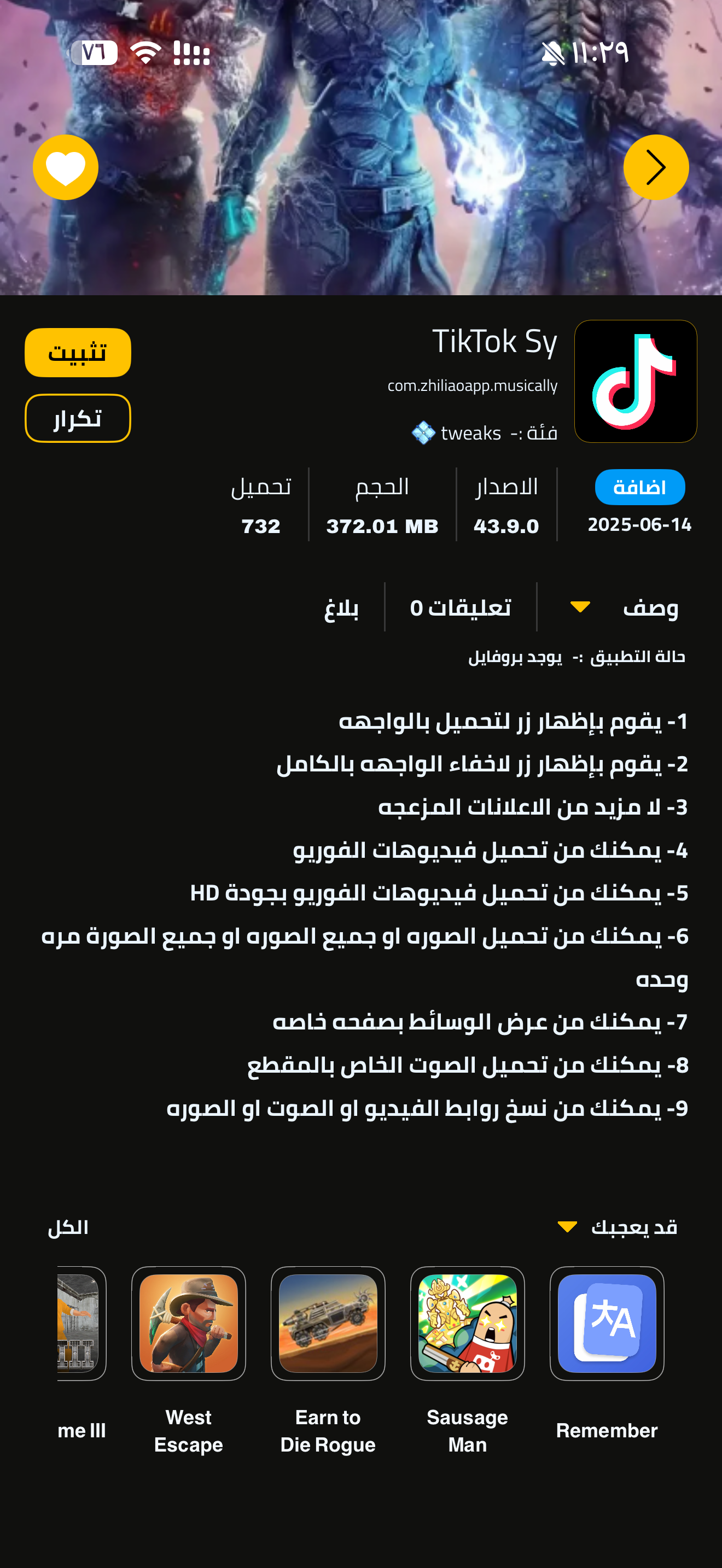This screenshot has height=1568, width=722.
Task: Install TikTok Sy with تثبيت button
Action: [x=78, y=353]
